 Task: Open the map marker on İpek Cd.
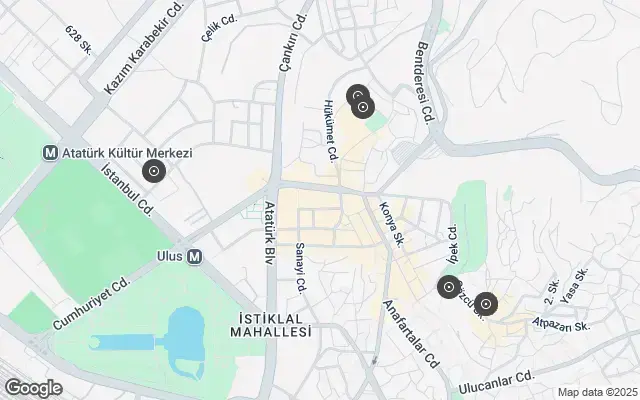[449, 289]
